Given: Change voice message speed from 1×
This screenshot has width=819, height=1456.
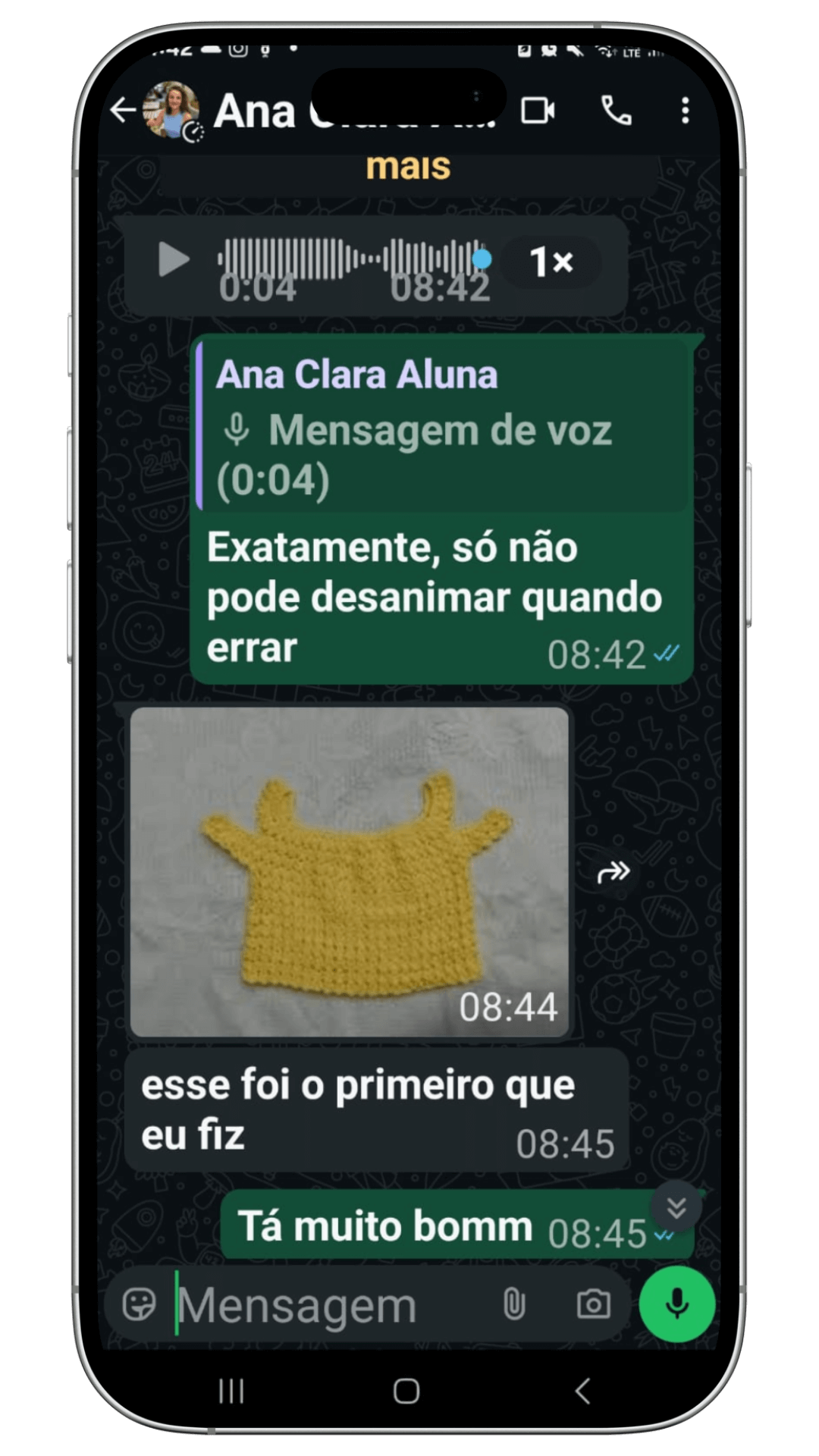Looking at the screenshot, I should (551, 262).
